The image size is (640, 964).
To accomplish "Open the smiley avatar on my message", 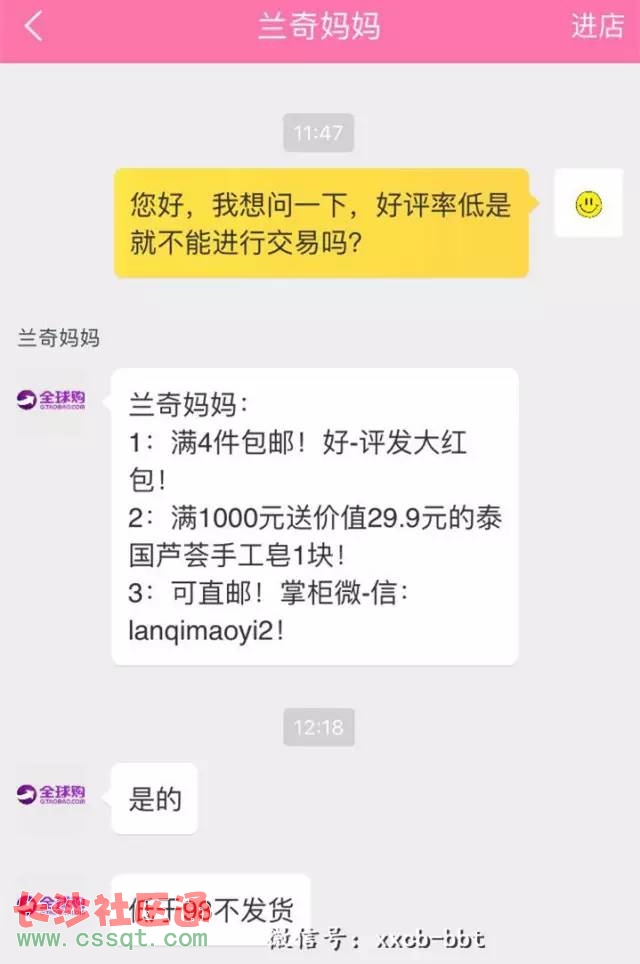I will (x=588, y=204).
